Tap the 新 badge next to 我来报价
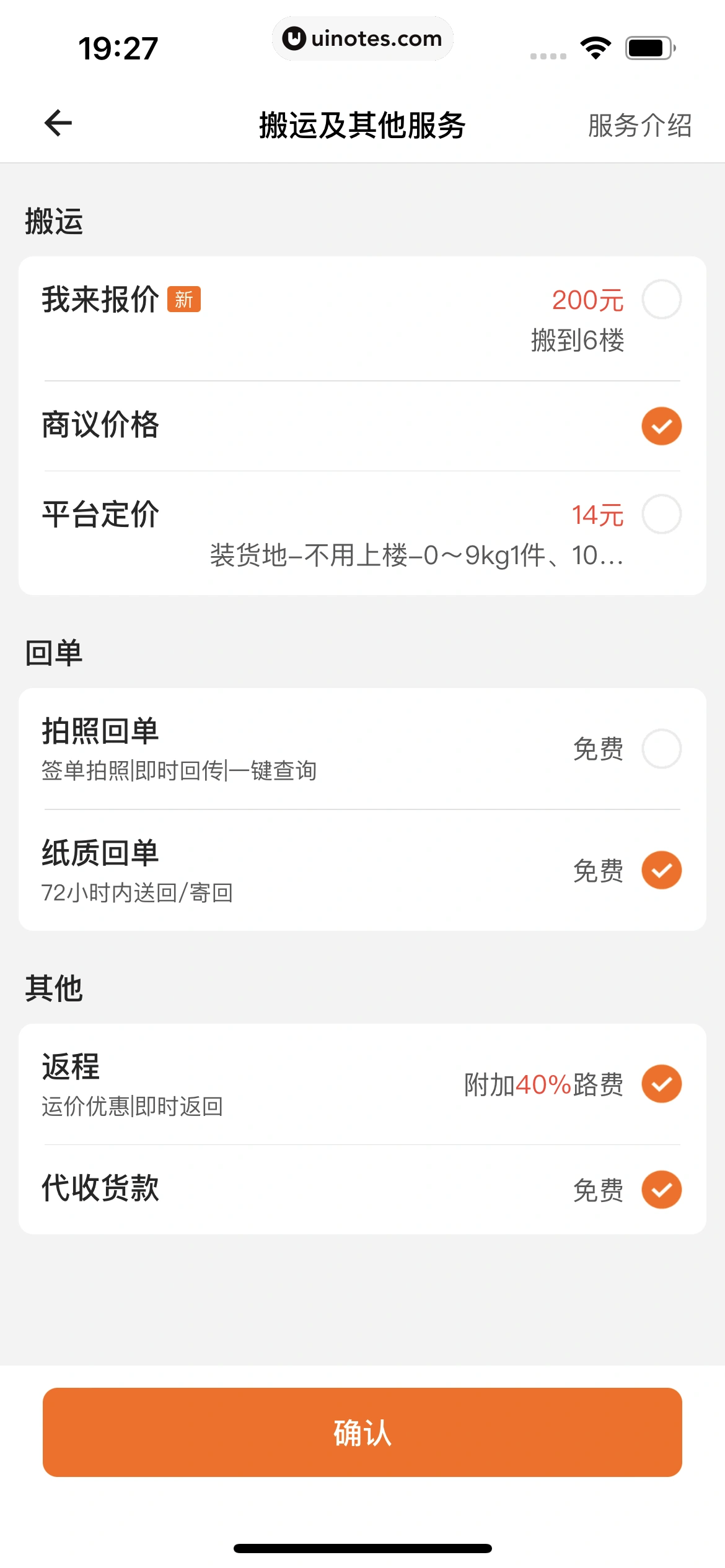725x1568 pixels. (184, 300)
